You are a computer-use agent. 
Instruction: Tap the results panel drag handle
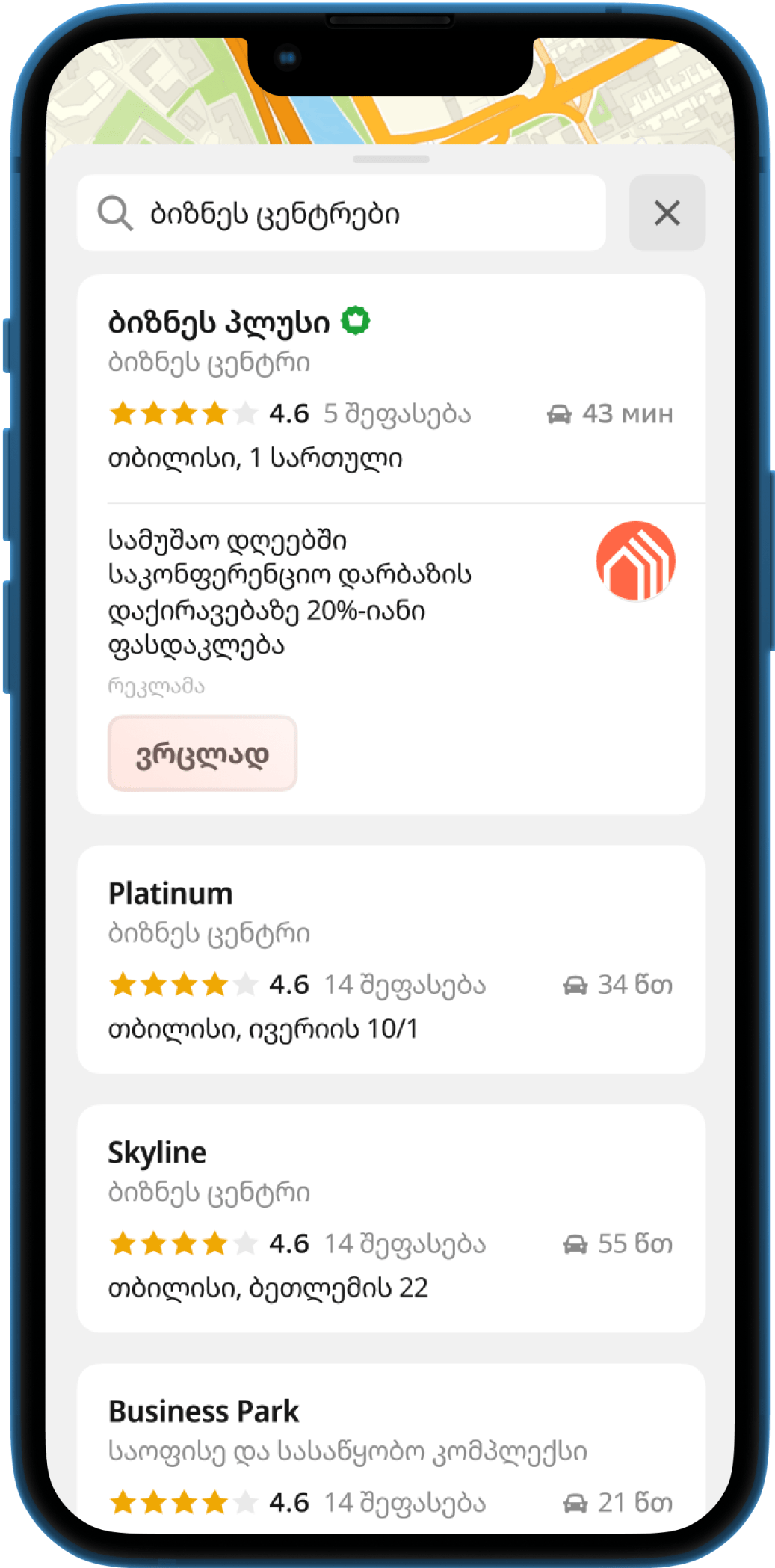coord(391,159)
